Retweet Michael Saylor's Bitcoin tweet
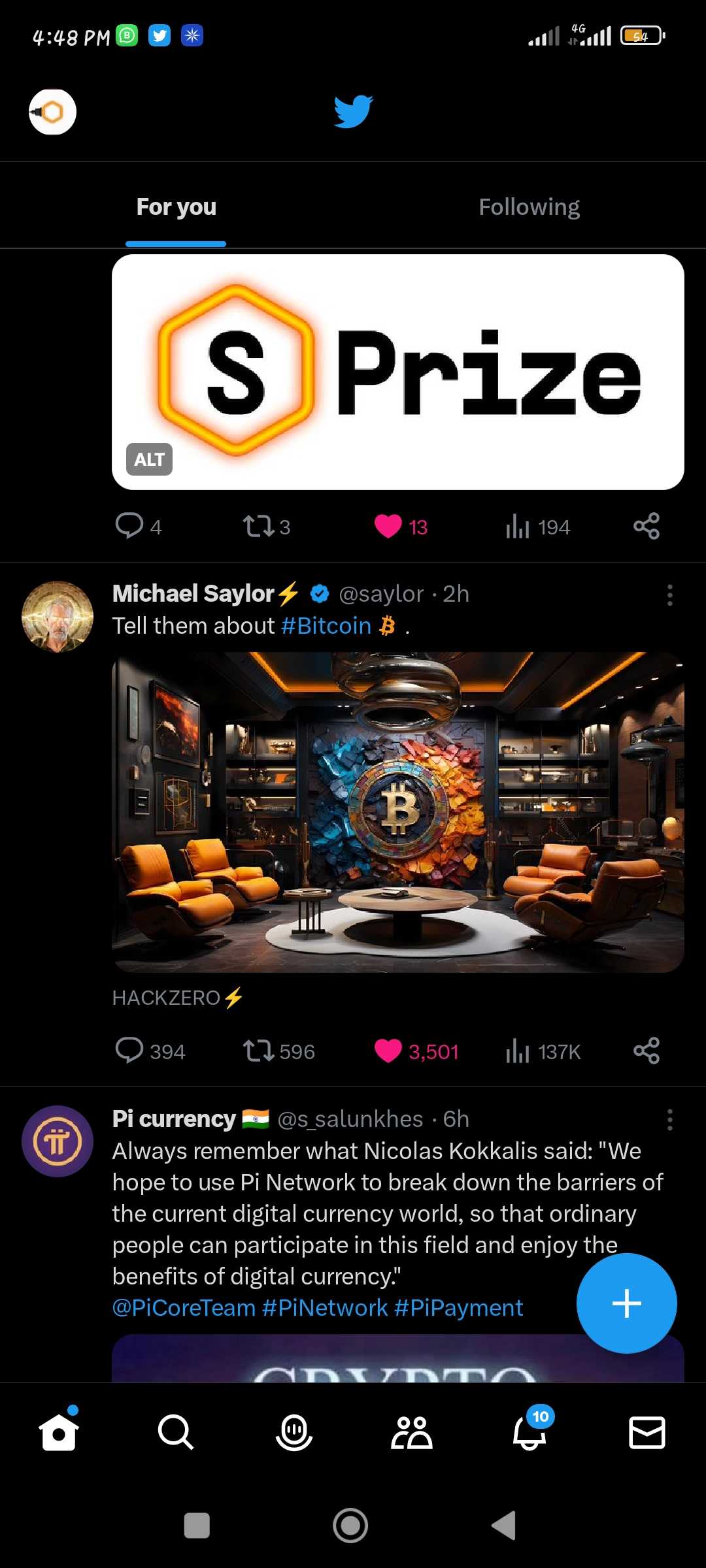The height and width of the screenshot is (1568, 706). pos(258,1051)
